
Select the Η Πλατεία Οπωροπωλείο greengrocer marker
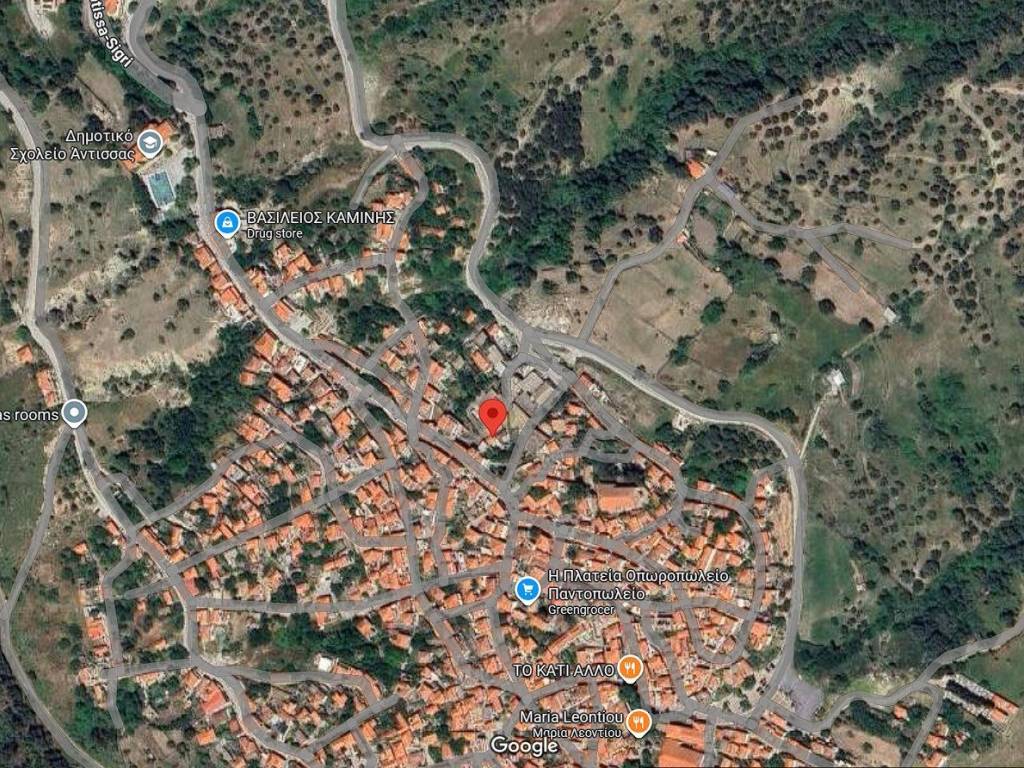tap(527, 590)
